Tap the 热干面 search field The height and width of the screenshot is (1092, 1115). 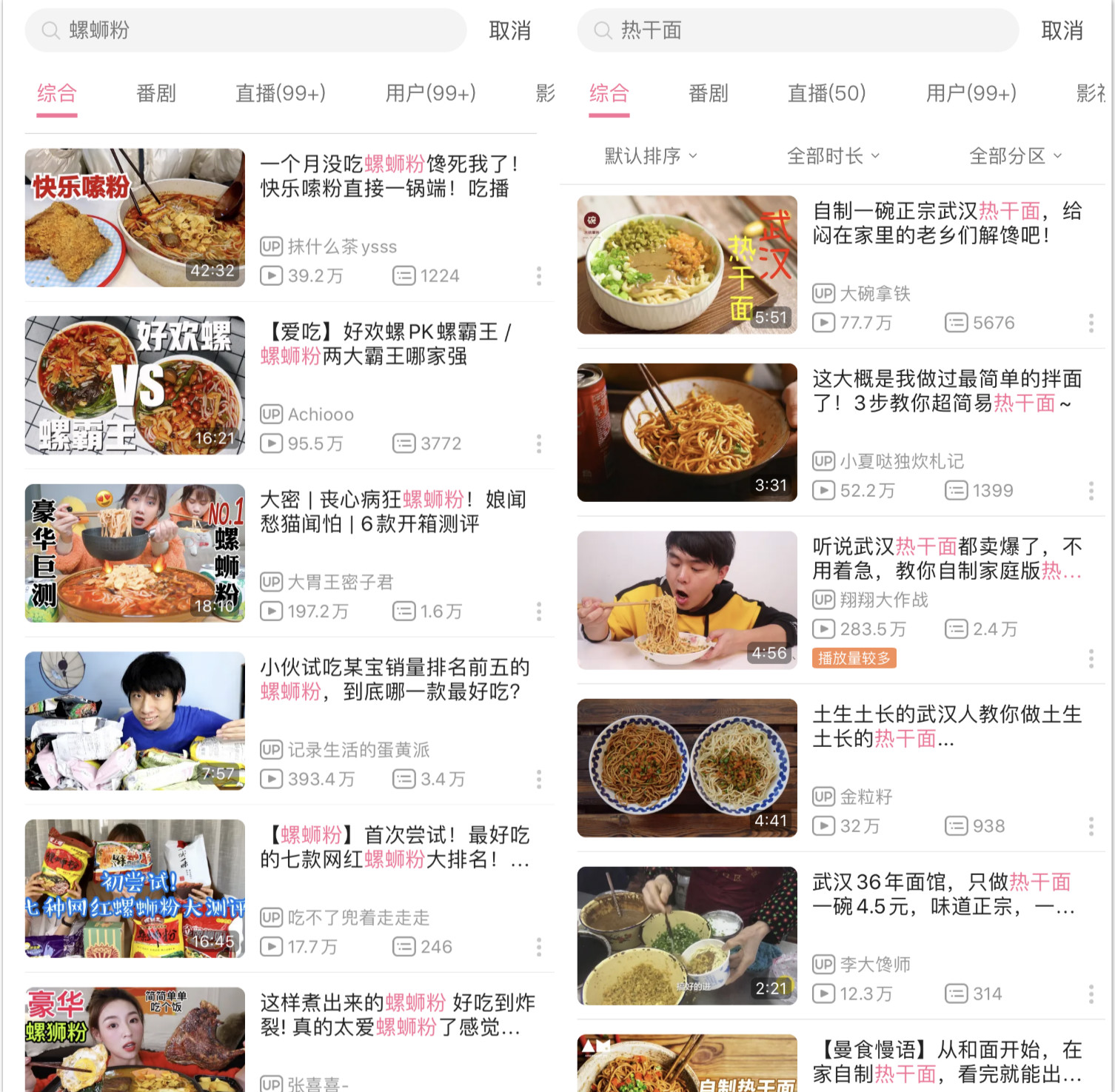coord(797,30)
